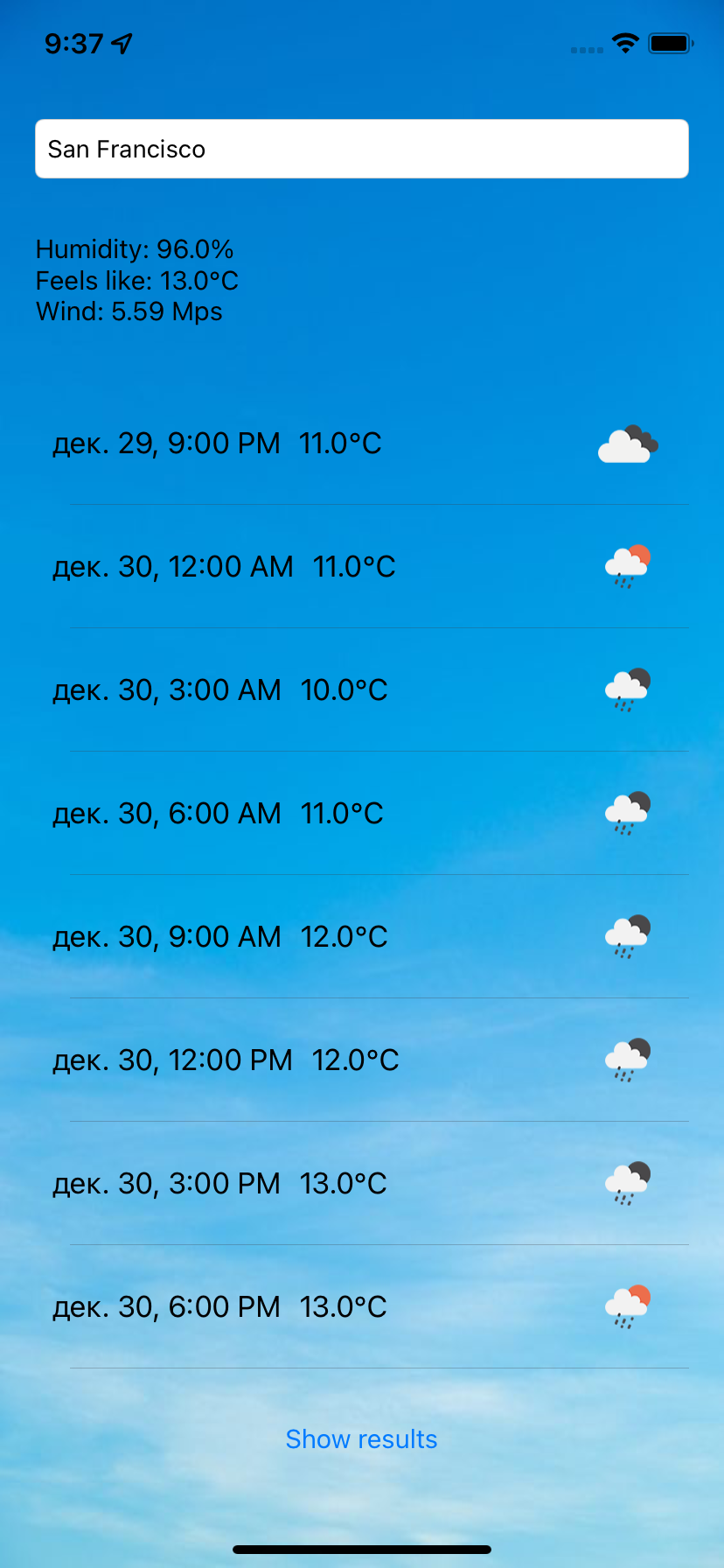Tap the Show results link

[x=361, y=1438]
